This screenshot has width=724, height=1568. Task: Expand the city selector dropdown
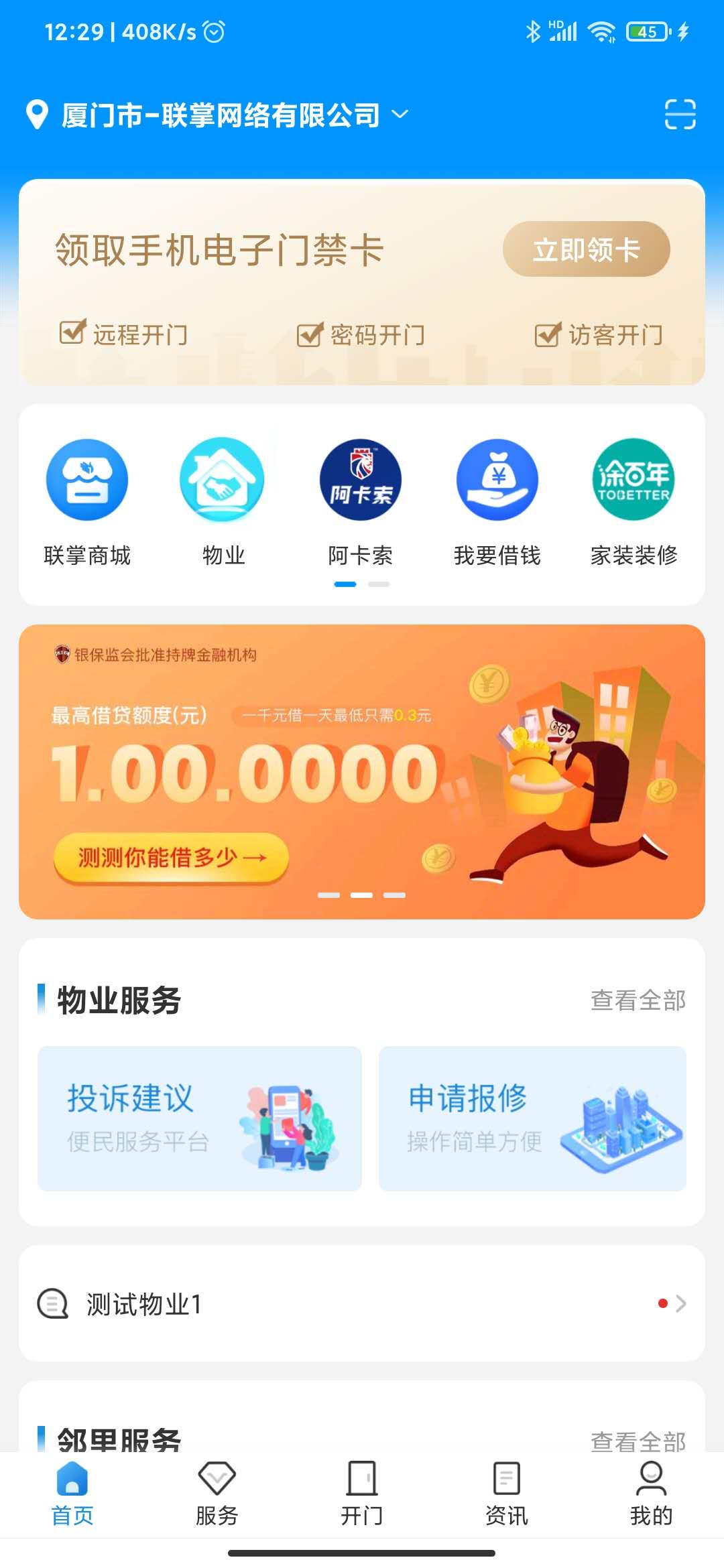click(400, 115)
